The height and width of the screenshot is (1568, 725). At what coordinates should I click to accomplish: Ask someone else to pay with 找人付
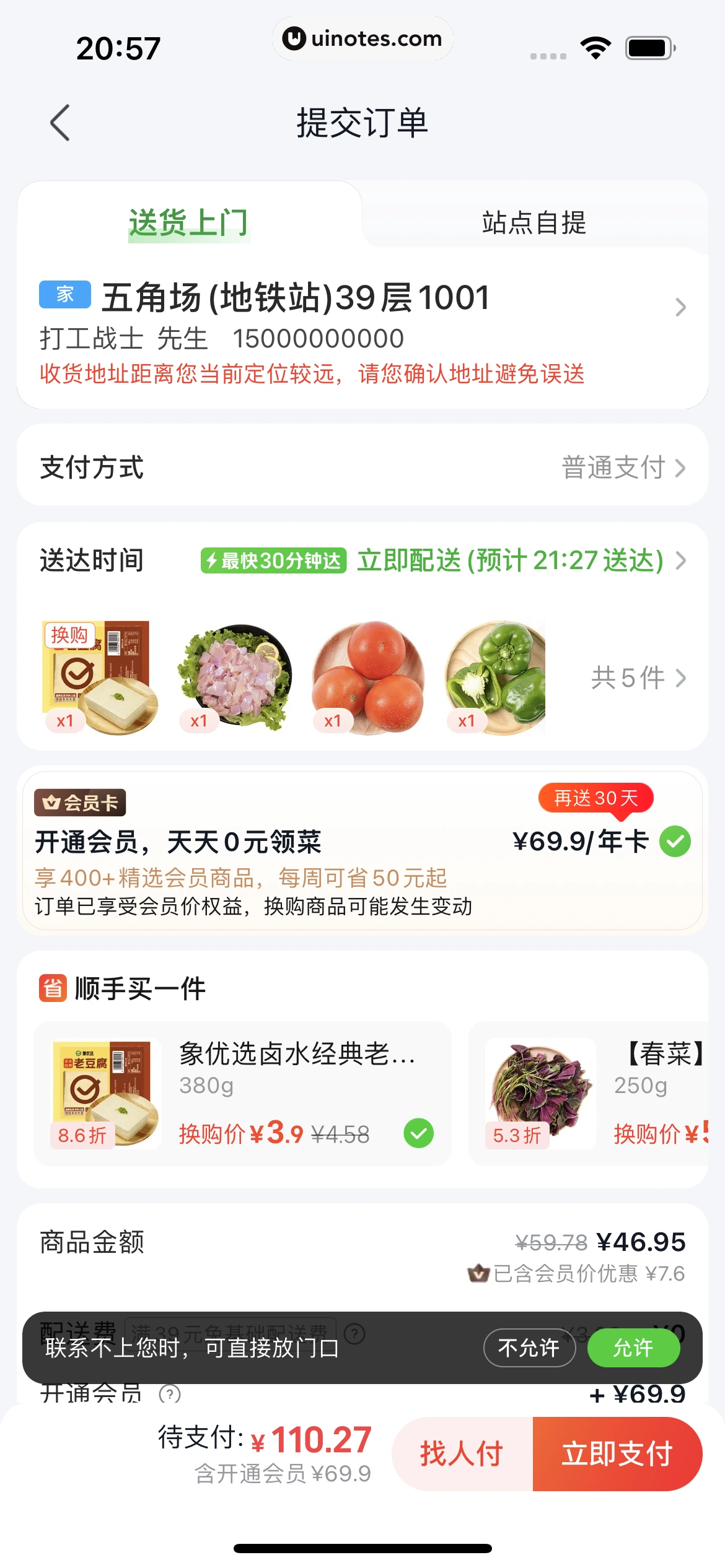[462, 1453]
